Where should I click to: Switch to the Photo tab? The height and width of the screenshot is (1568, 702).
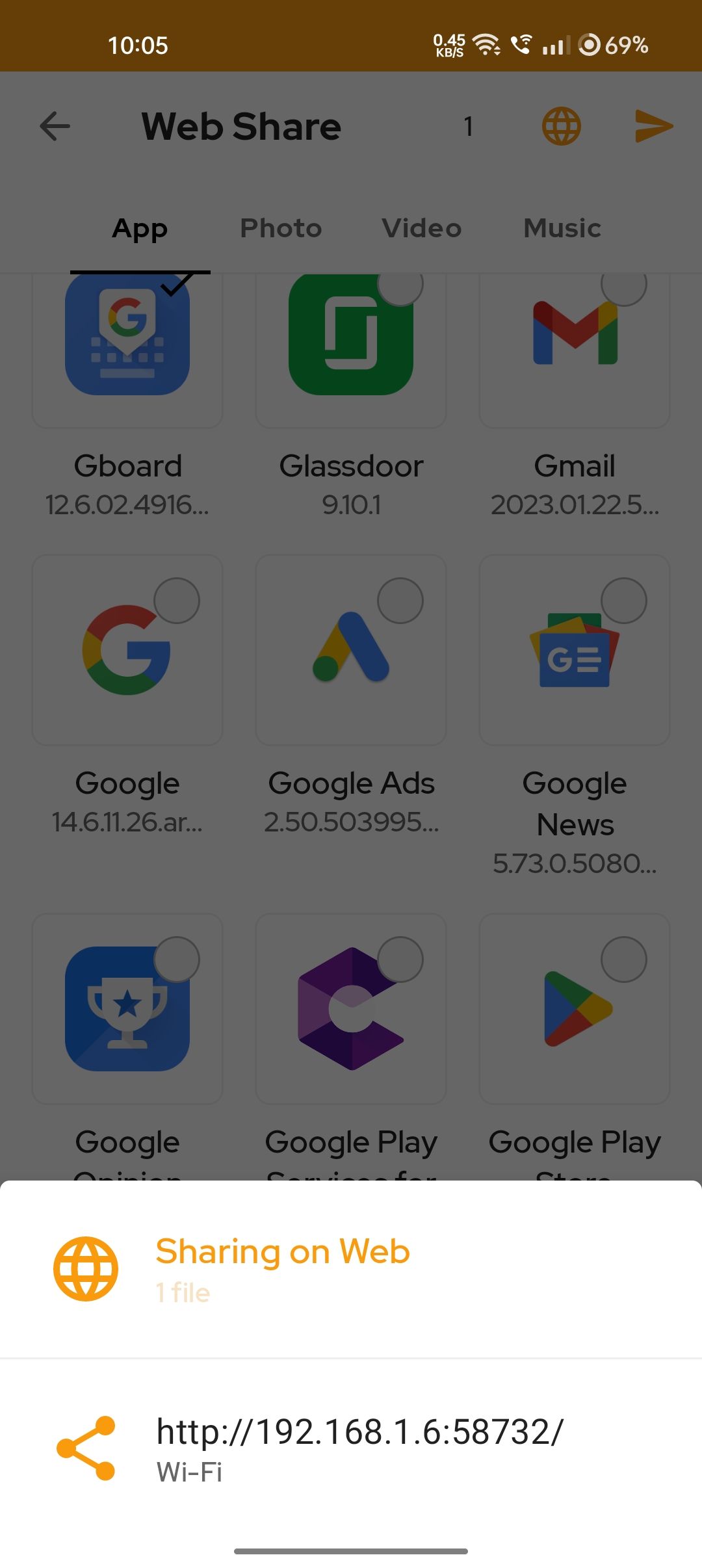pos(281,228)
